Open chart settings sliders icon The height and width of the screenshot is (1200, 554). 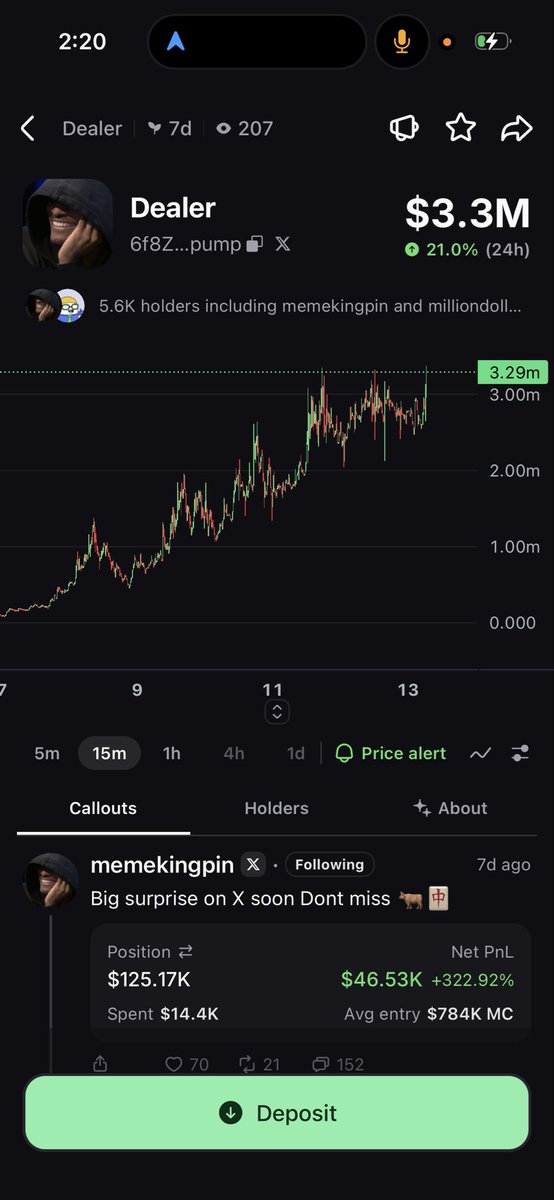tap(520, 753)
